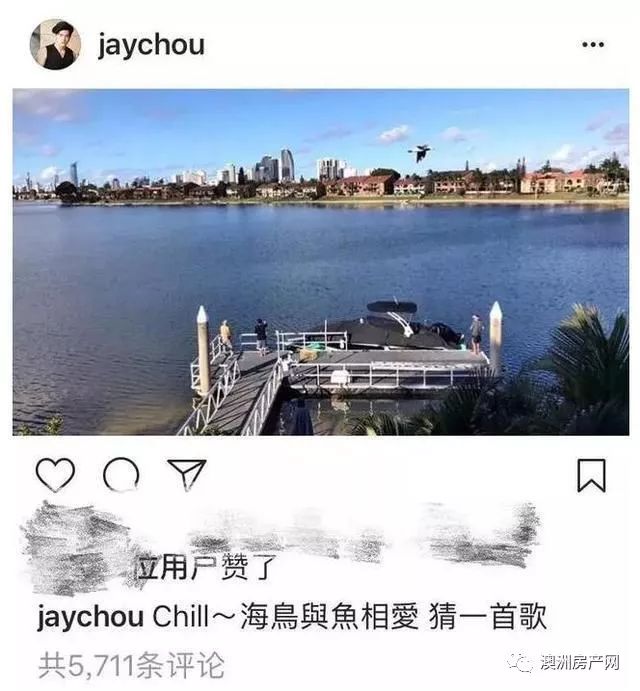Screen dimensions: 640x691
Task: Tap jaychou username in the caption
Action: (90, 617)
